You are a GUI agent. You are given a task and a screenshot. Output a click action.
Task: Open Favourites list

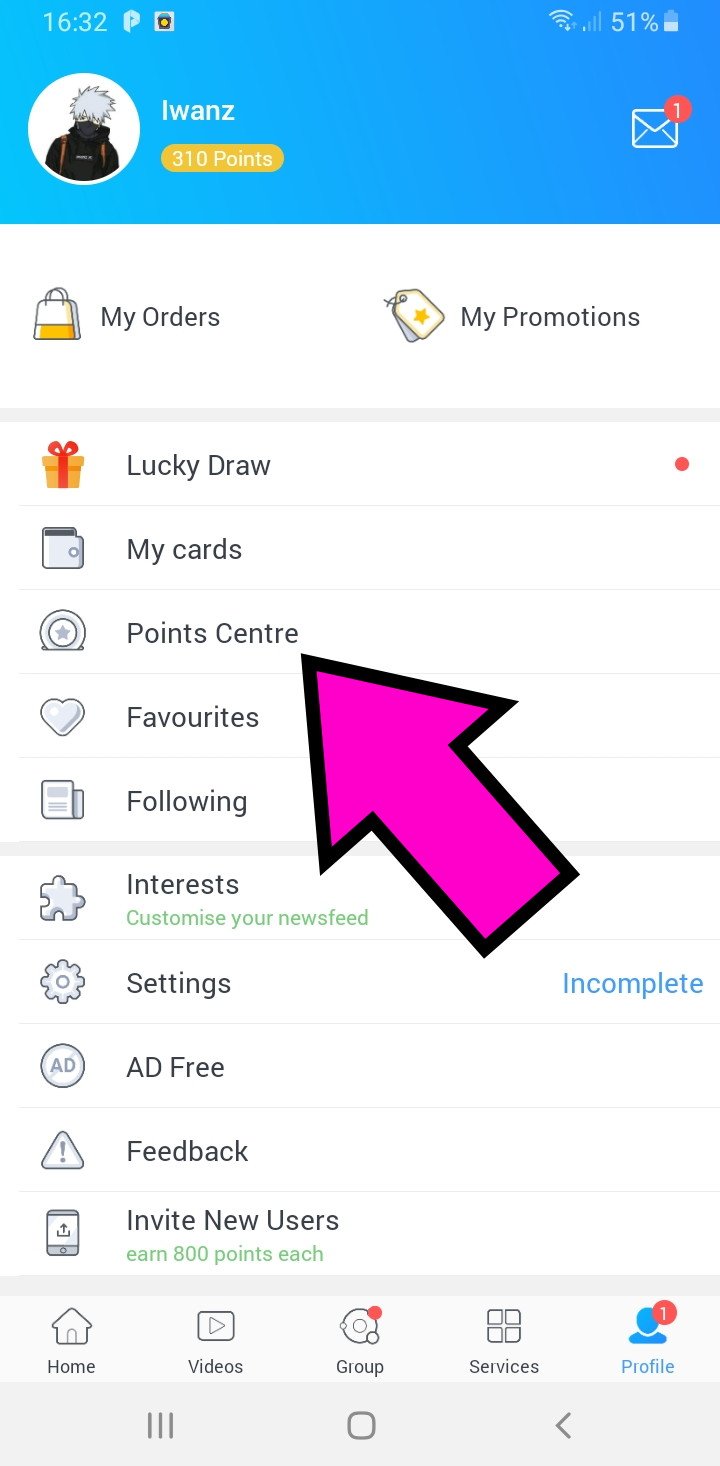pyautogui.click(x=192, y=717)
